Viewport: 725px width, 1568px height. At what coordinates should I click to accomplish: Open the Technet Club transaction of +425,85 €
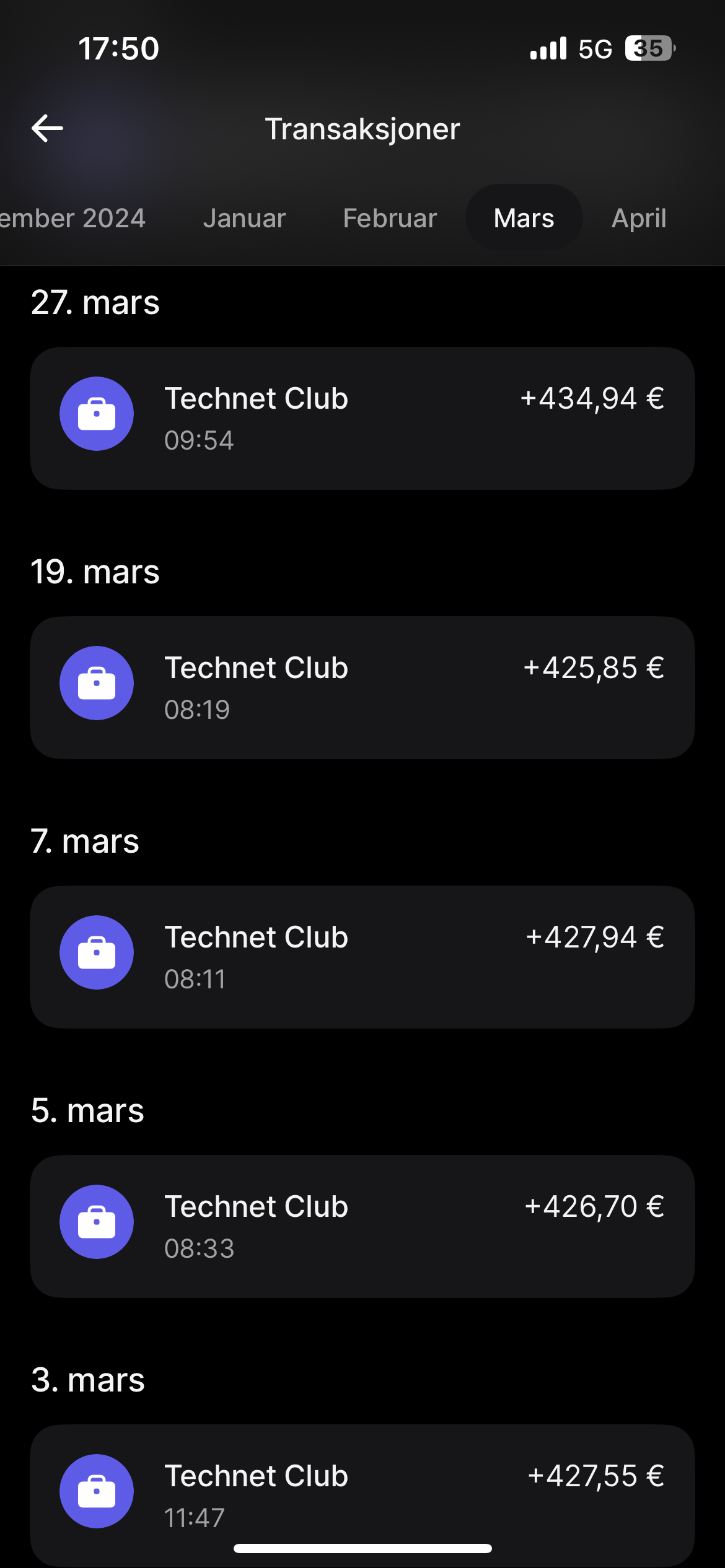(362, 687)
